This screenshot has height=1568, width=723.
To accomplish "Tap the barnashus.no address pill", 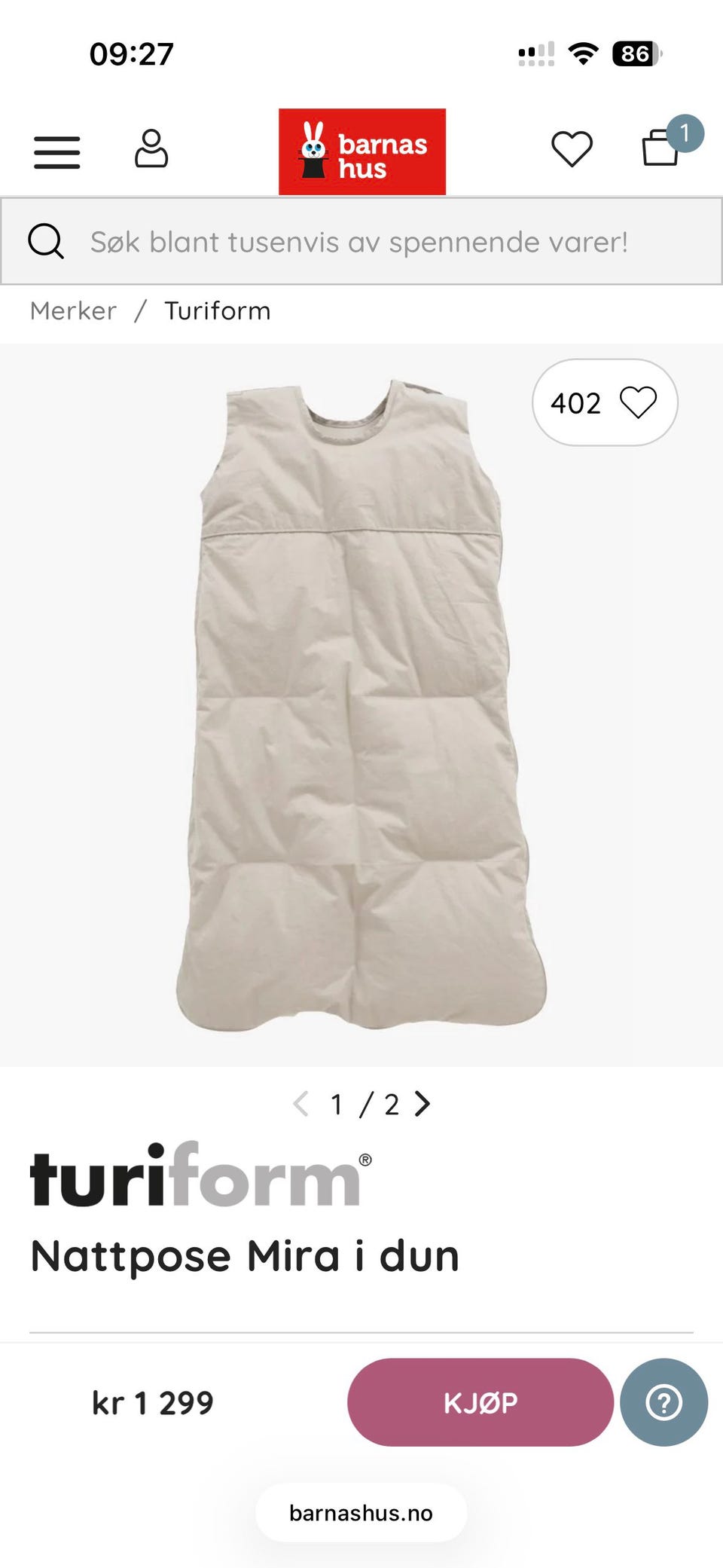I will pyautogui.click(x=361, y=1513).
